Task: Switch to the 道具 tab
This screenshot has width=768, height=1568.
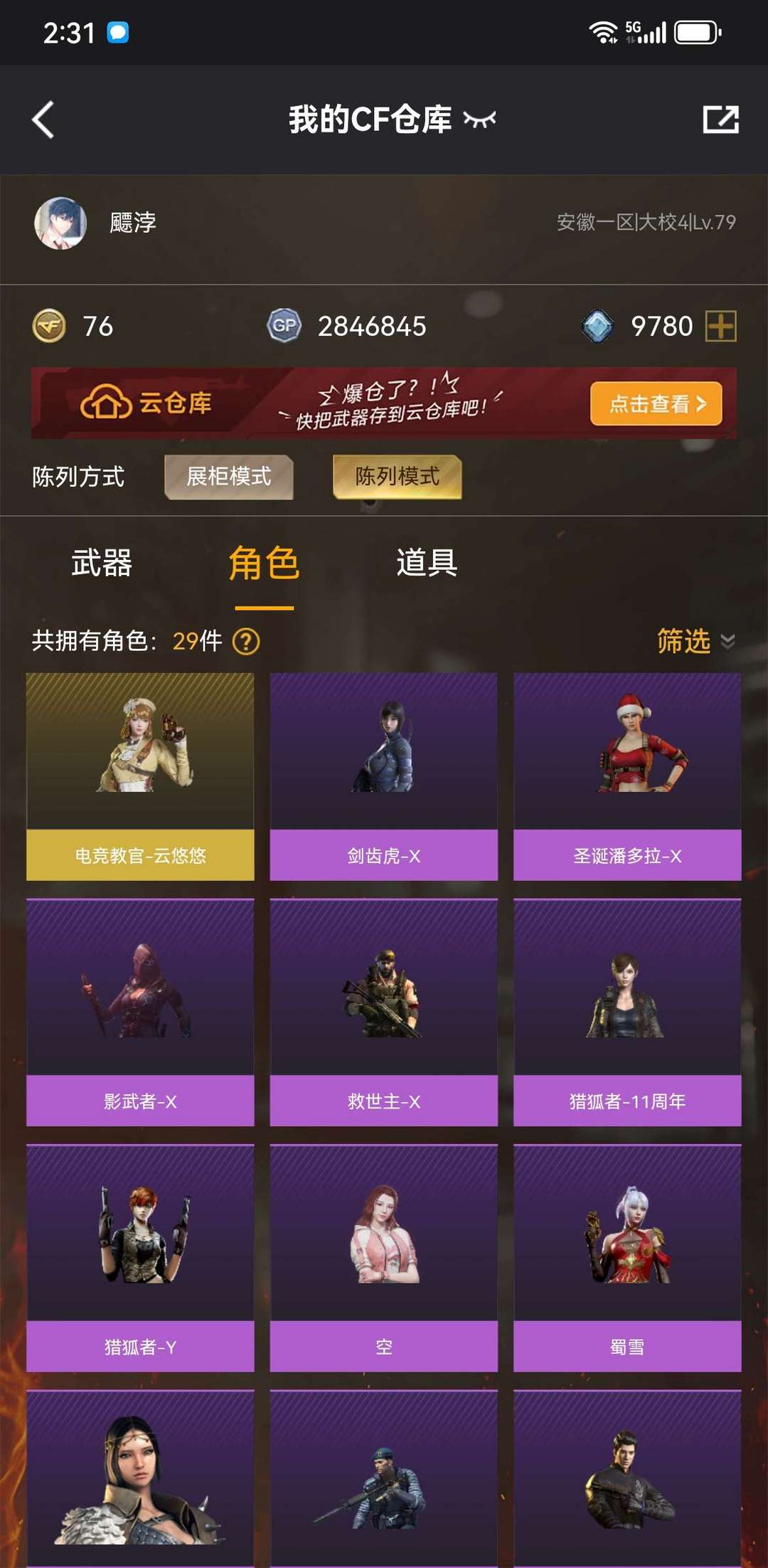Action: tap(427, 563)
